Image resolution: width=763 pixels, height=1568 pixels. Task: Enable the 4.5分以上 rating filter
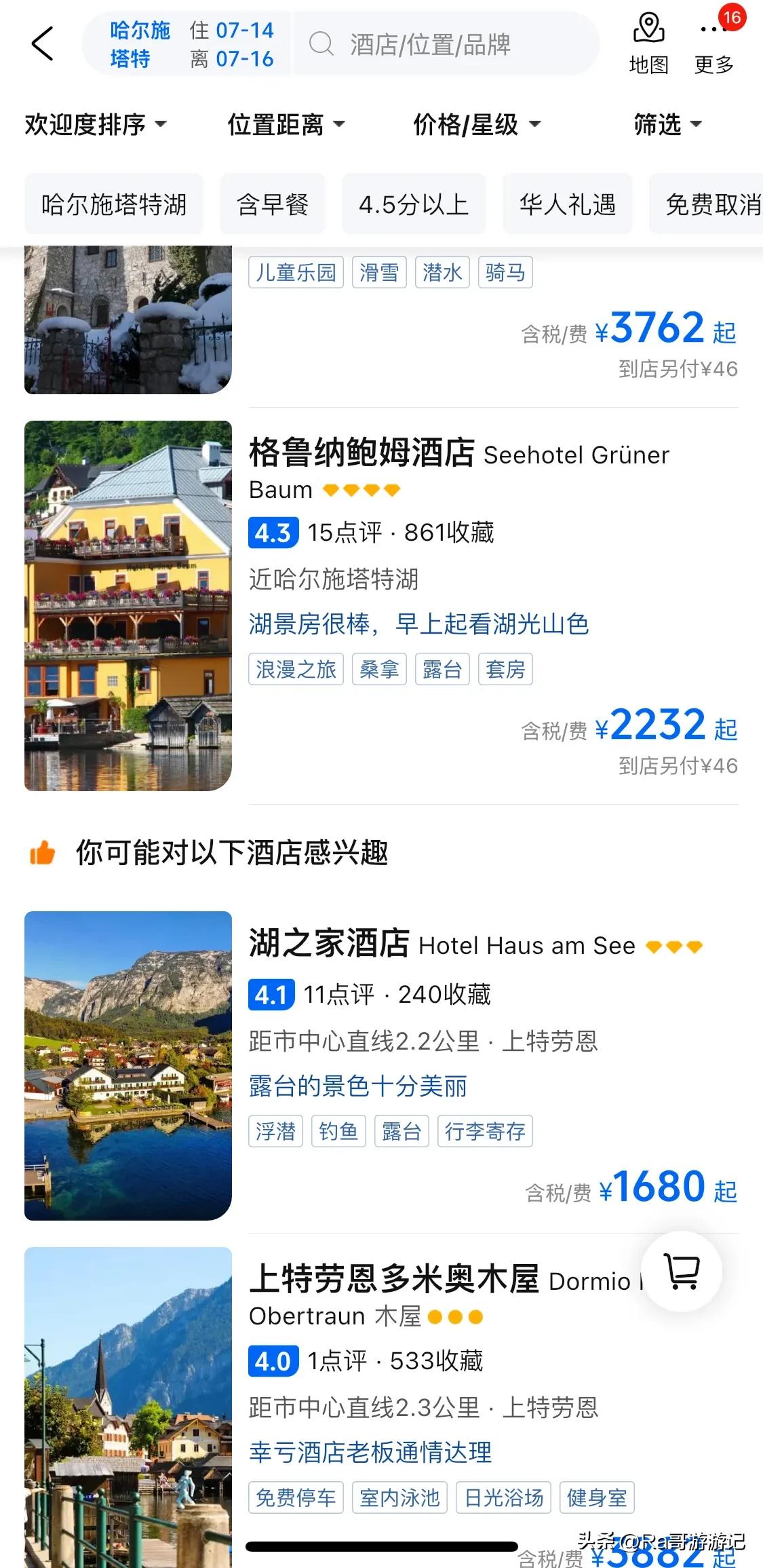point(414,204)
